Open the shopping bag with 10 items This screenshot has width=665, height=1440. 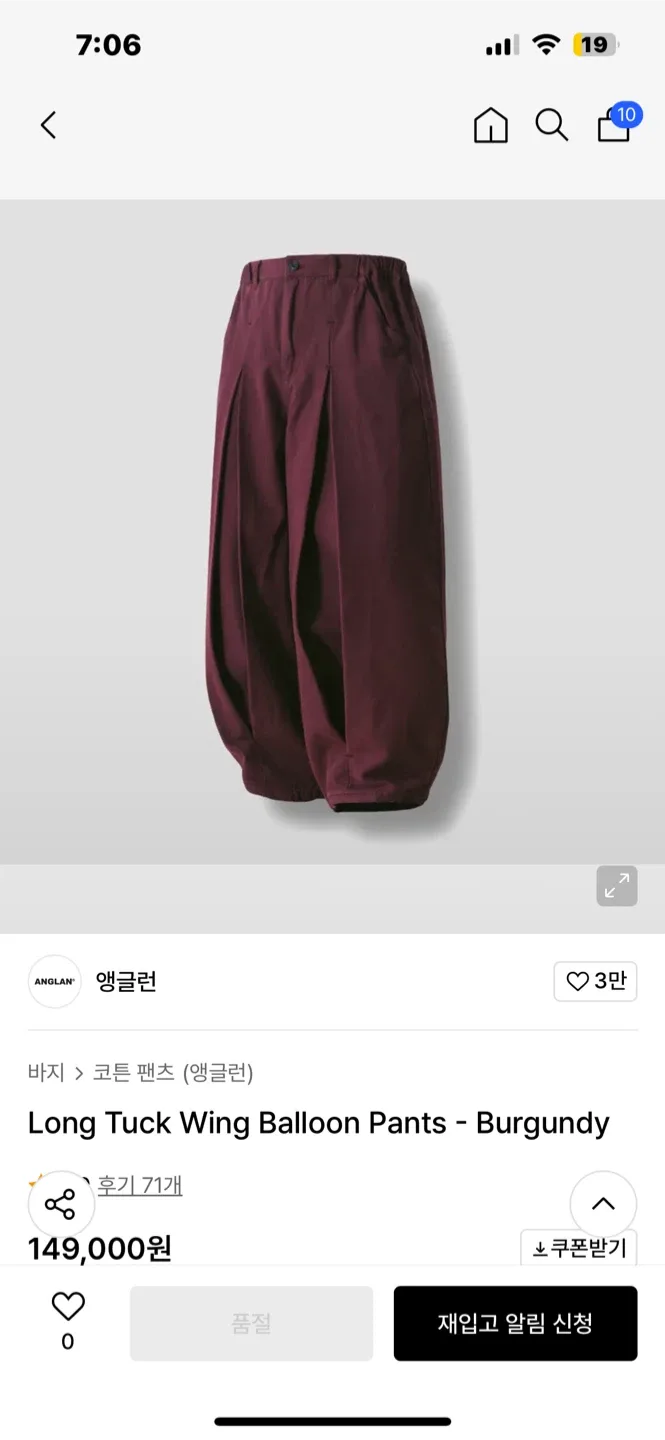(x=614, y=126)
